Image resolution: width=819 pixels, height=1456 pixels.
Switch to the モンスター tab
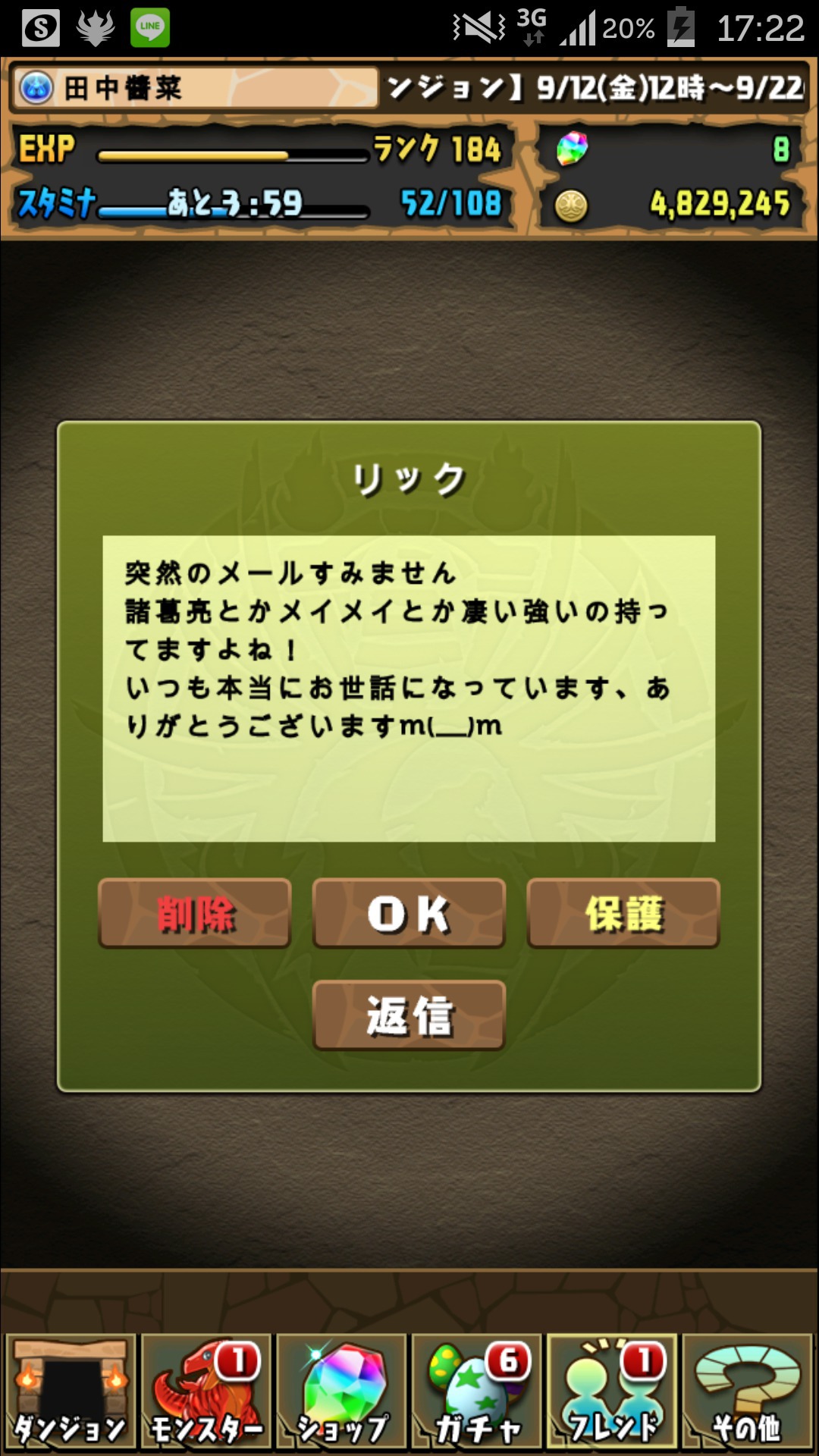pyautogui.click(x=206, y=1392)
